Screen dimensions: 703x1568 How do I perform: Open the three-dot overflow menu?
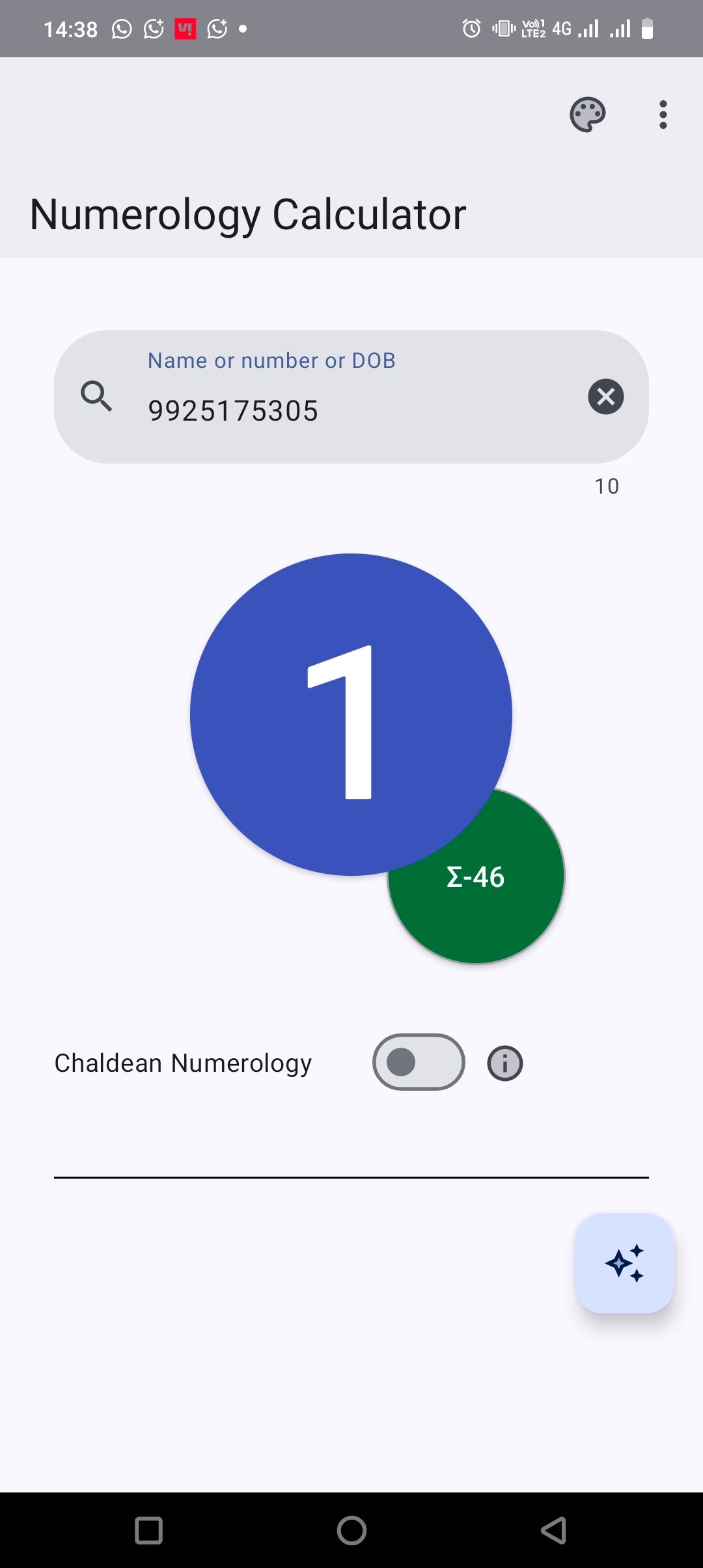(x=663, y=115)
